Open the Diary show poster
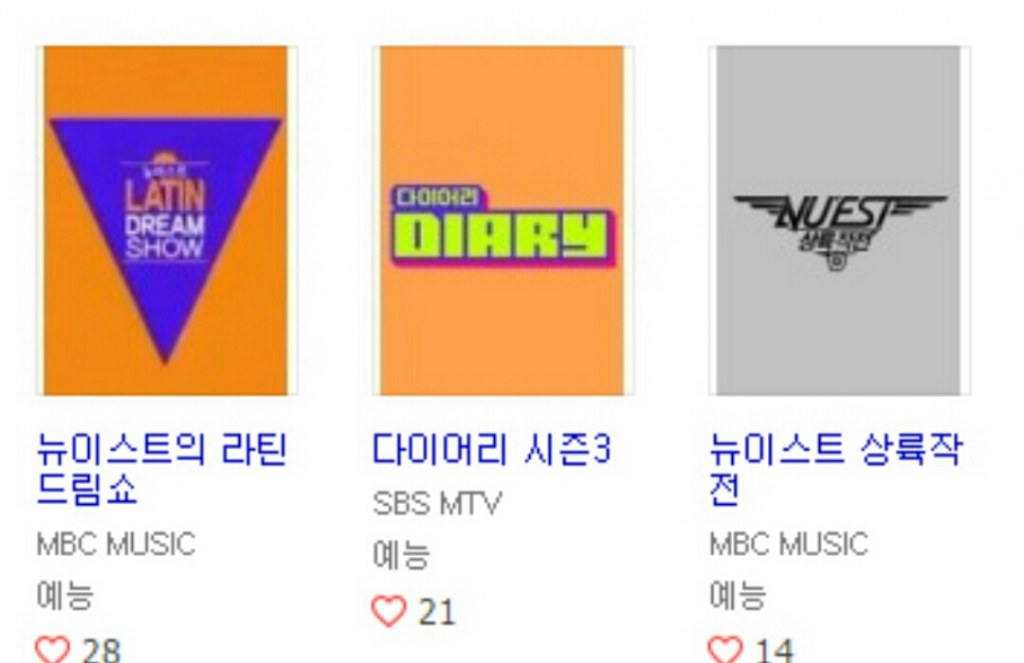 (501, 221)
